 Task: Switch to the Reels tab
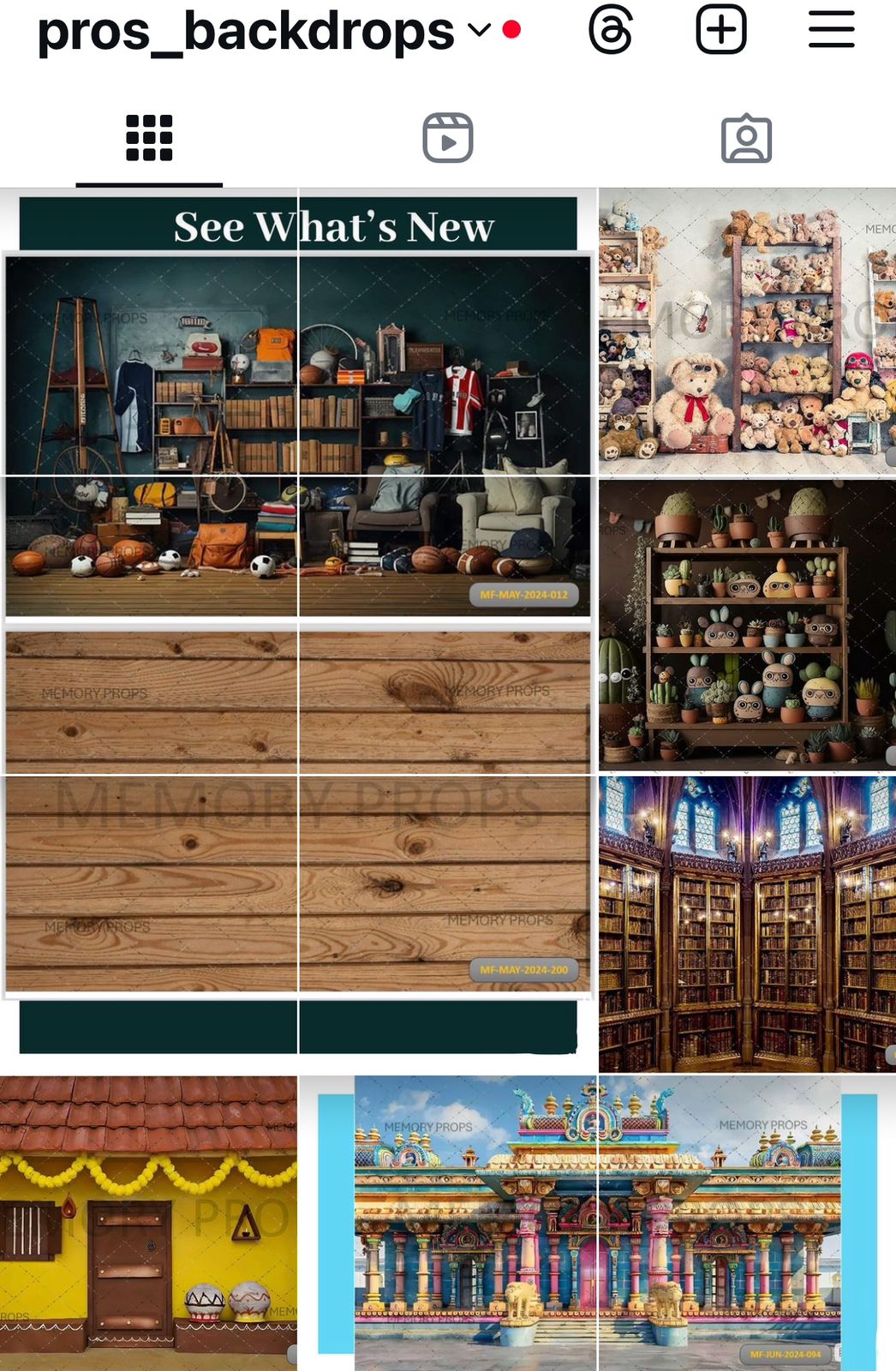(x=447, y=138)
